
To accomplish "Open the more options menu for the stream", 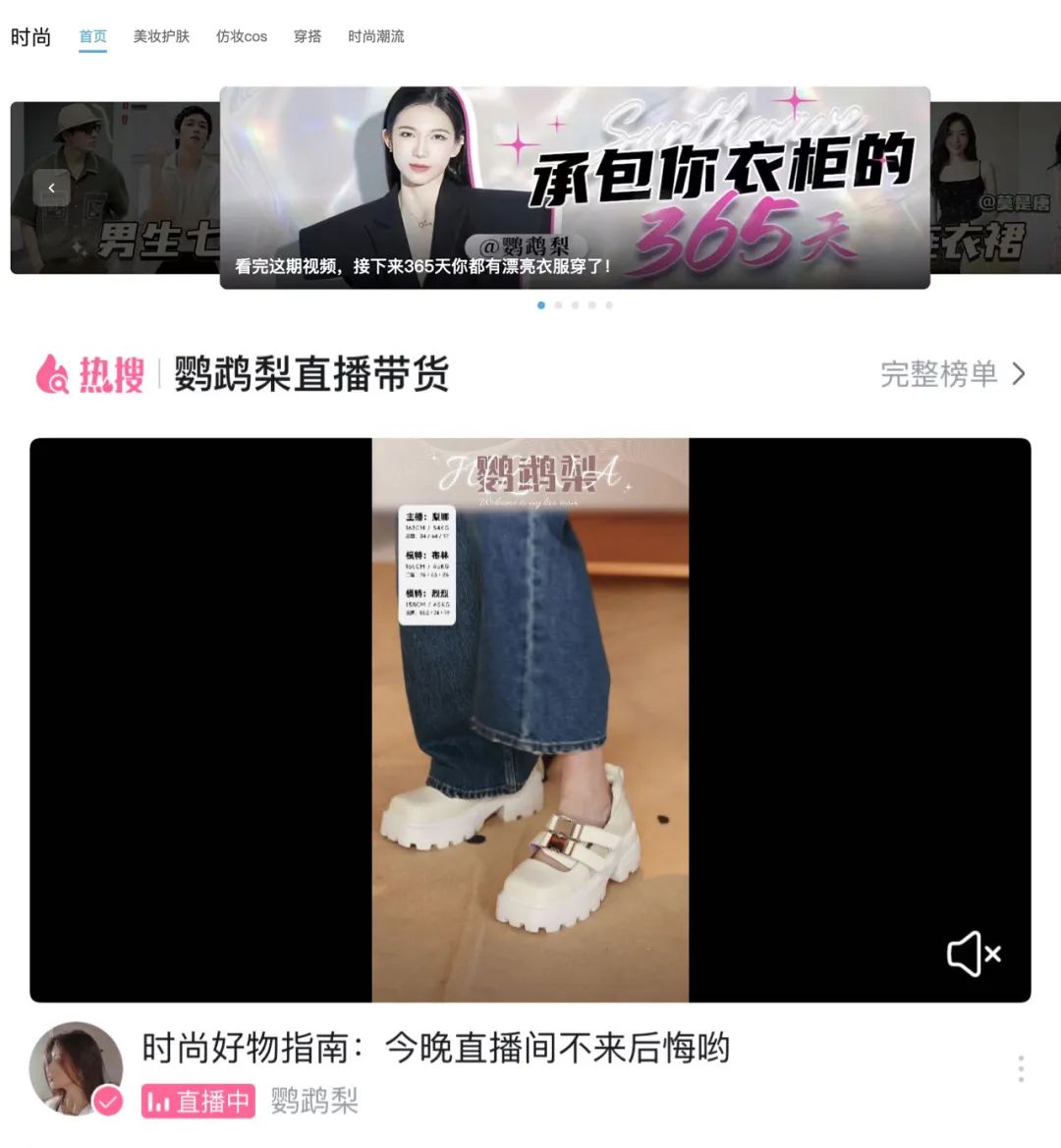I will [x=1021, y=1068].
